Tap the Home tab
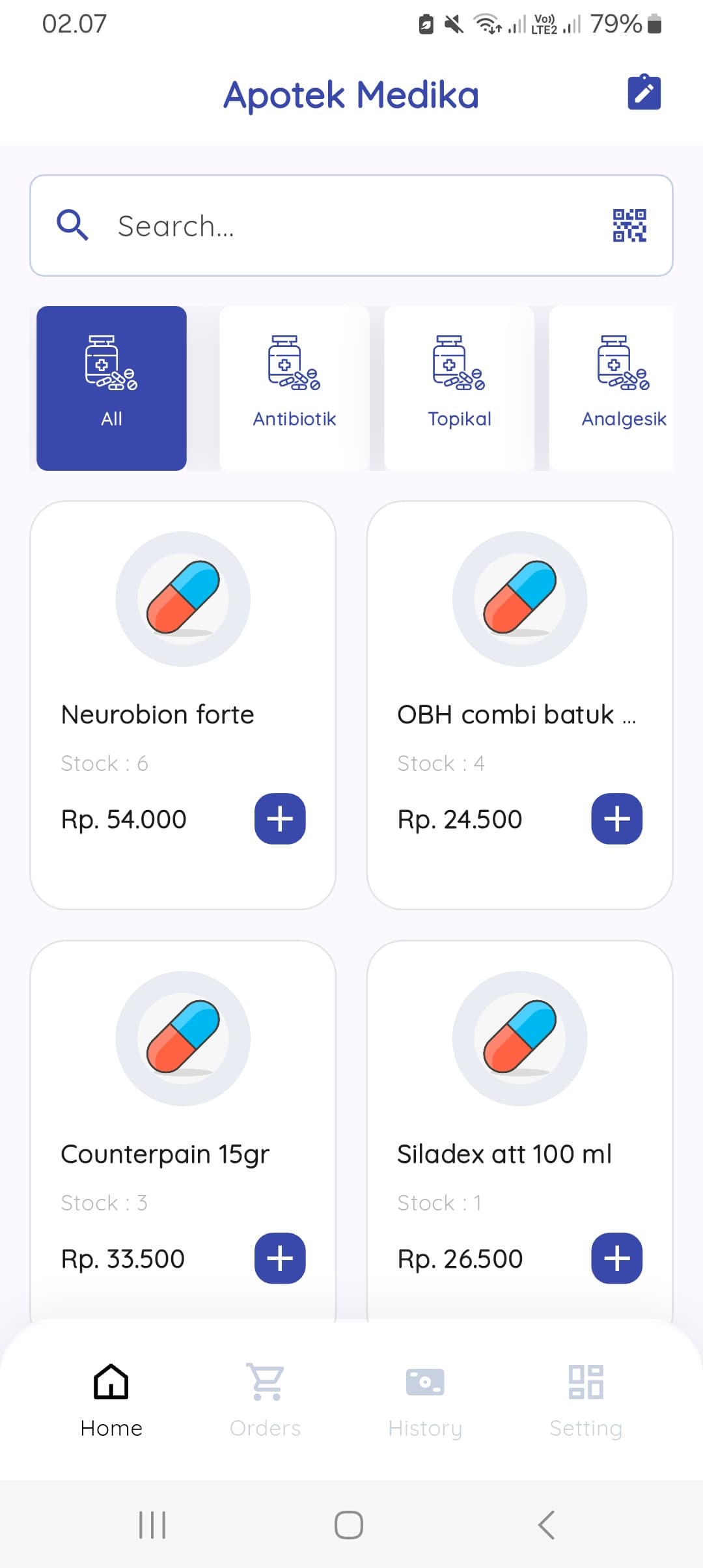Viewport: 703px width, 1568px height. coord(111,1400)
